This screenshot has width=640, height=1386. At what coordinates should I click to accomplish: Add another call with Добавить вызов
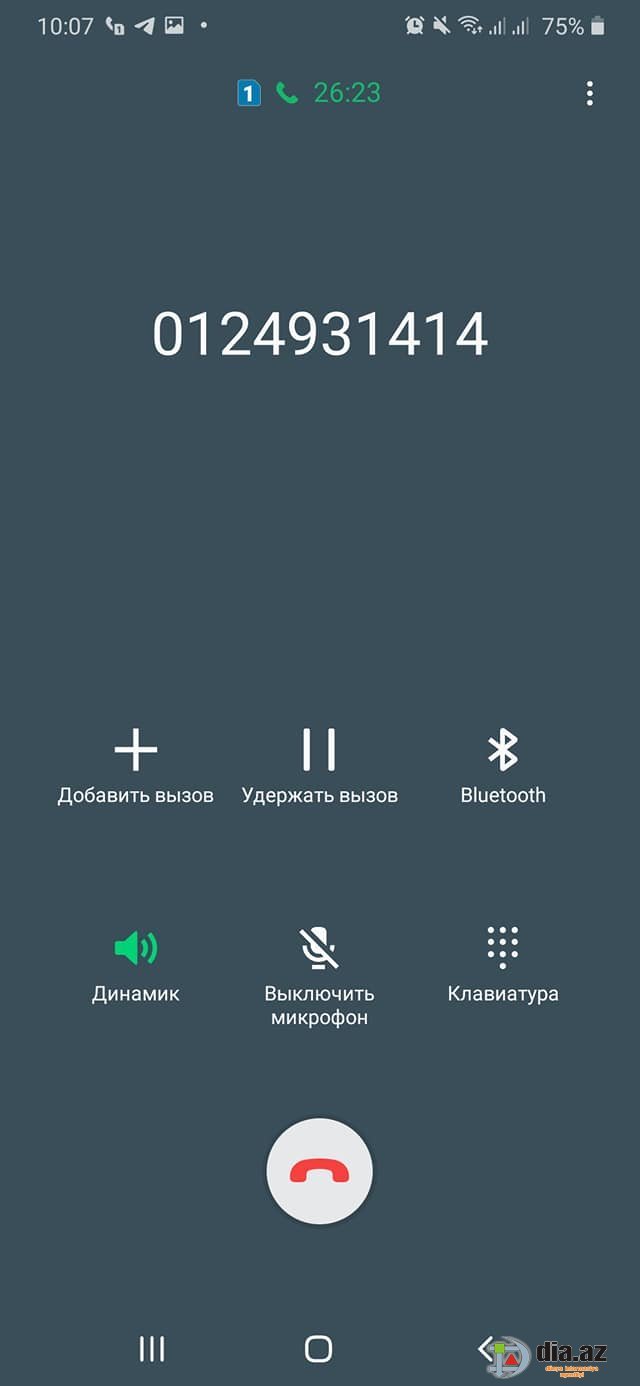[x=136, y=768]
